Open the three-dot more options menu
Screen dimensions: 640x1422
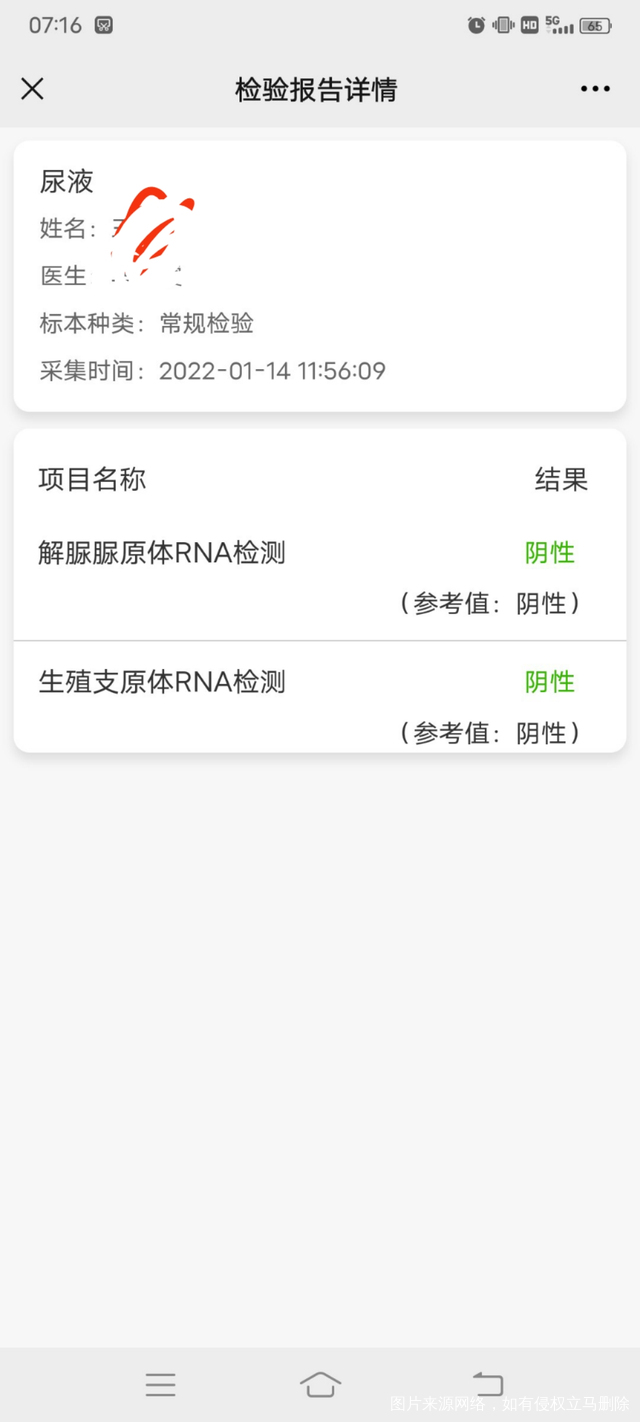[x=595, y=89]
